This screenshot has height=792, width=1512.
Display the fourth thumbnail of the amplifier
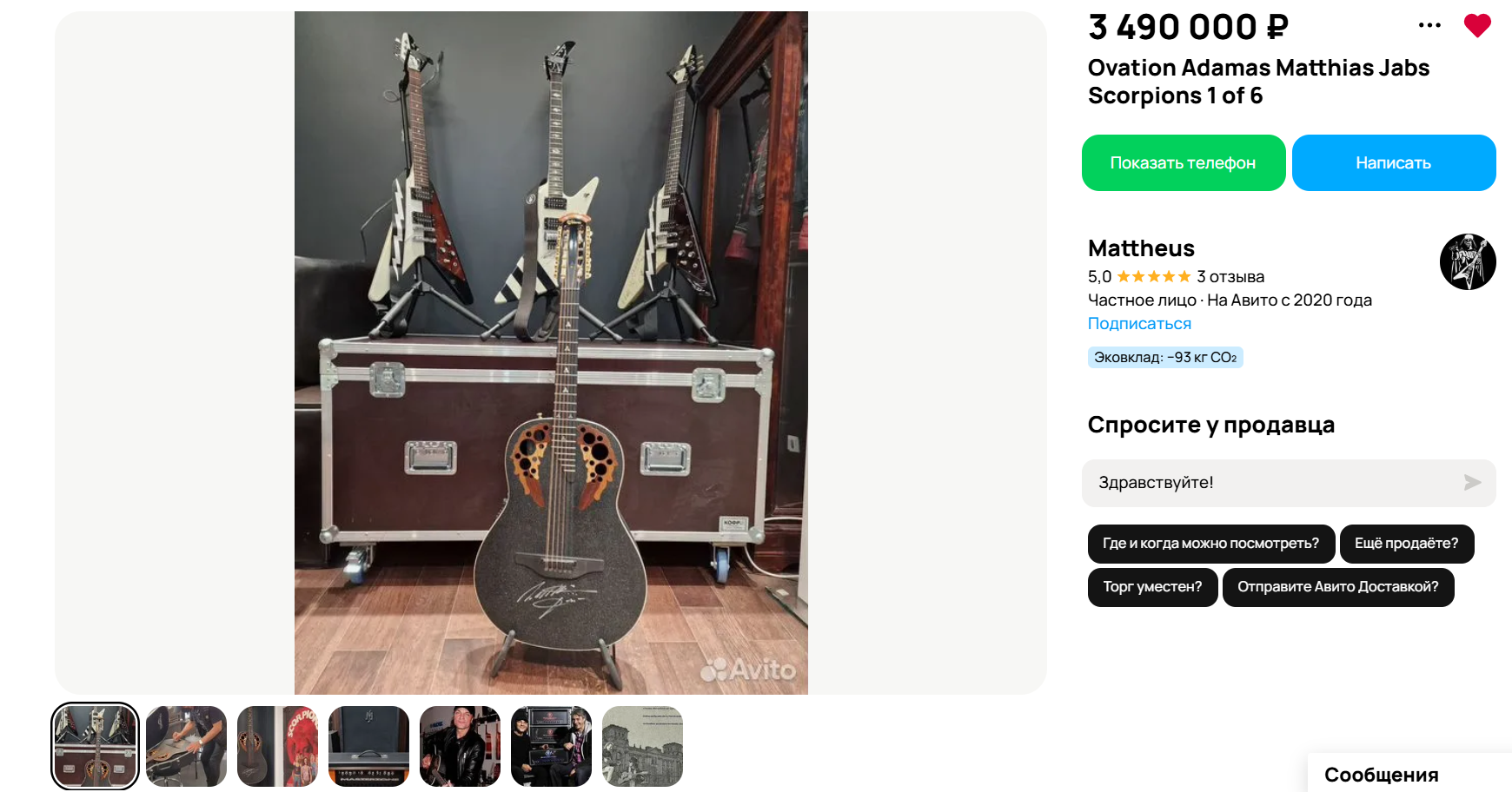[x=368, y=746]
